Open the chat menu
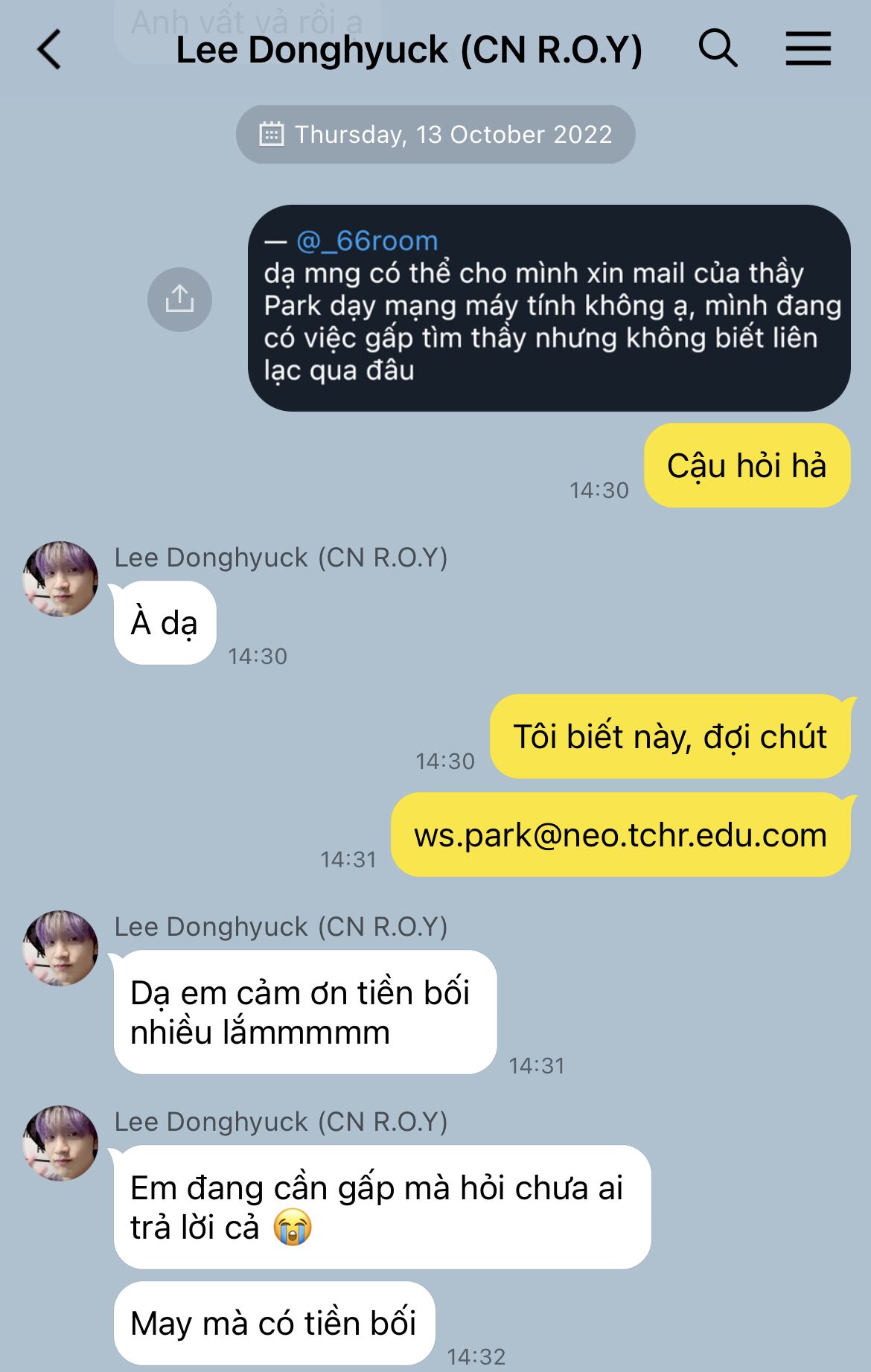Image resolution: width=871 pixels, height=1372 pixels. click(808, 49)
